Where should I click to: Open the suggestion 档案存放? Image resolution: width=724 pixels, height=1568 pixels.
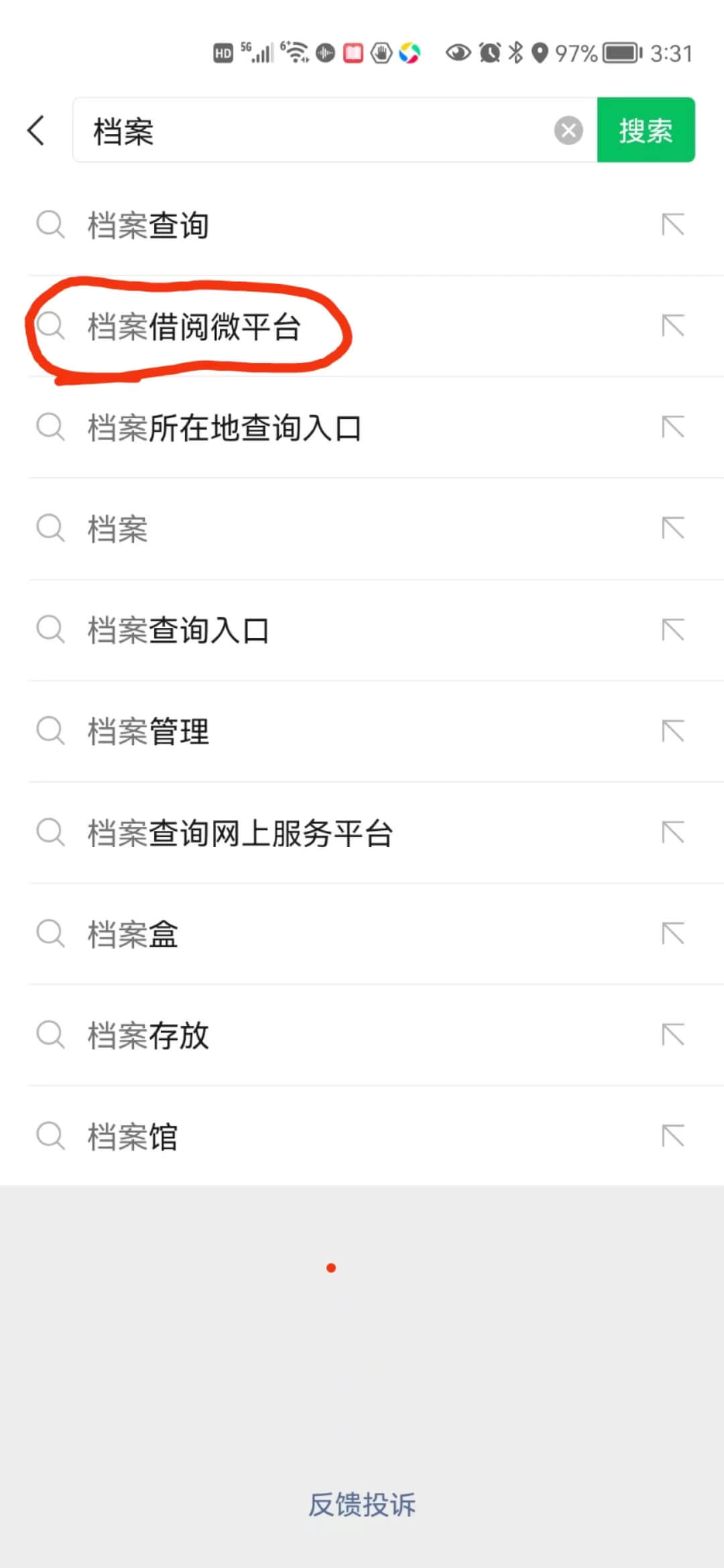[362, 1035]
